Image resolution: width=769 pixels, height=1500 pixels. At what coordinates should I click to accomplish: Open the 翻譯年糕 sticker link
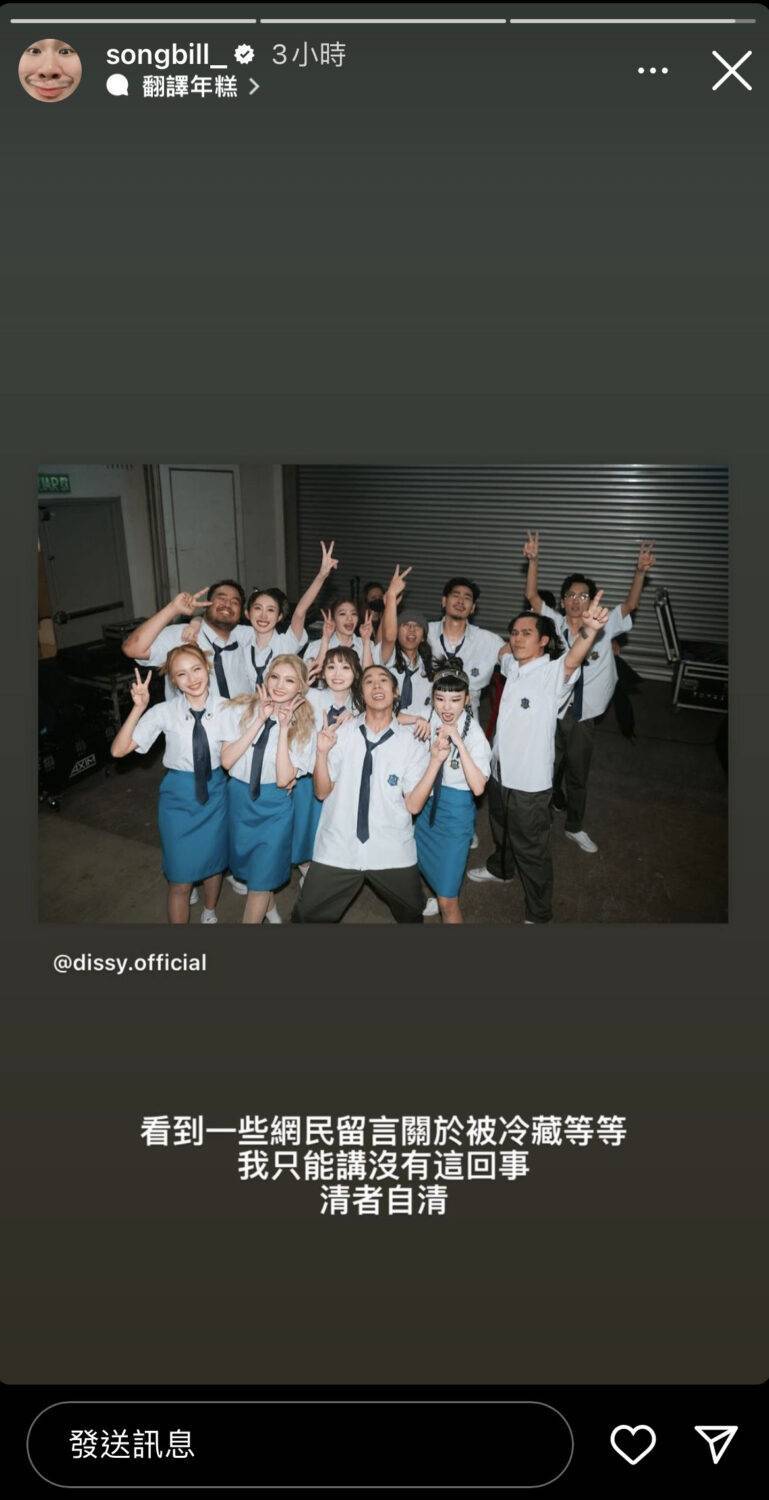(190, 87)
